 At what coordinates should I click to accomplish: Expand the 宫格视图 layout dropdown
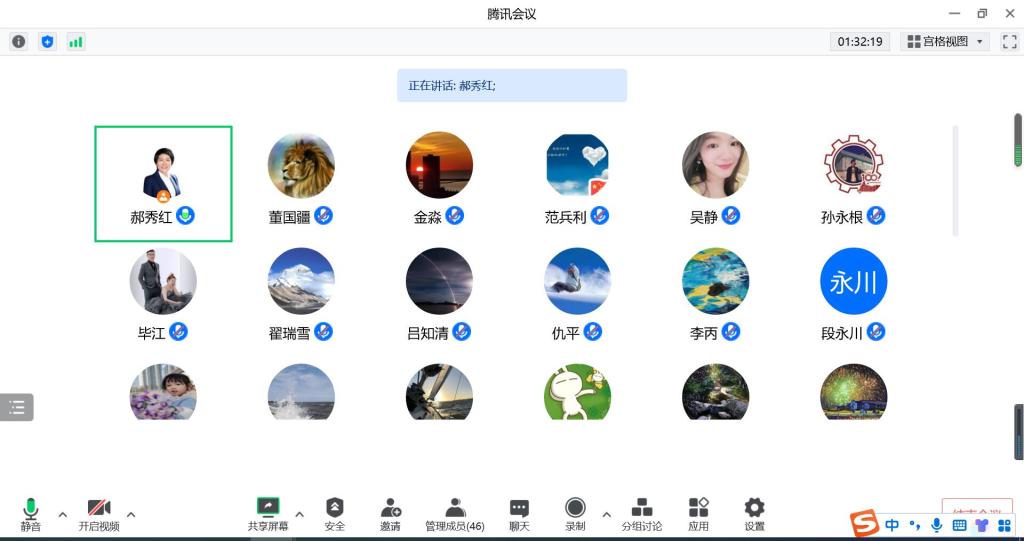click(945, 41)
